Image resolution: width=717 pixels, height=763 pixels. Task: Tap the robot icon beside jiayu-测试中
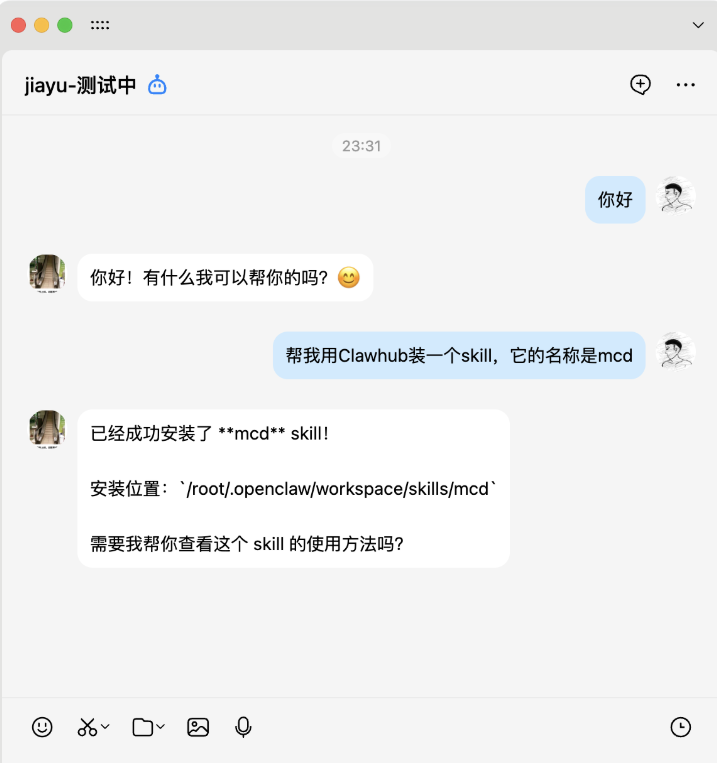(x=157, y=85)
